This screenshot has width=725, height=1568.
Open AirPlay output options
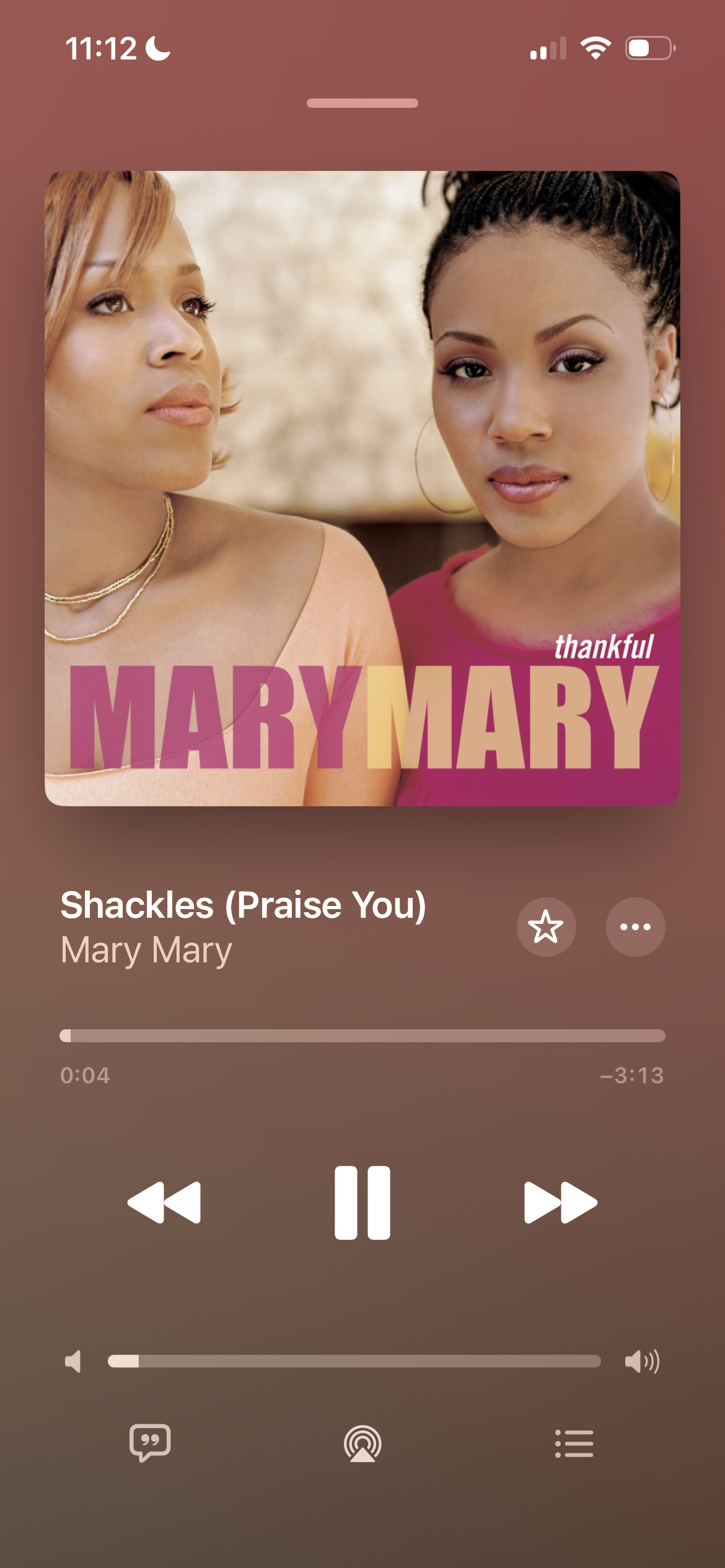click(362, 1444)
